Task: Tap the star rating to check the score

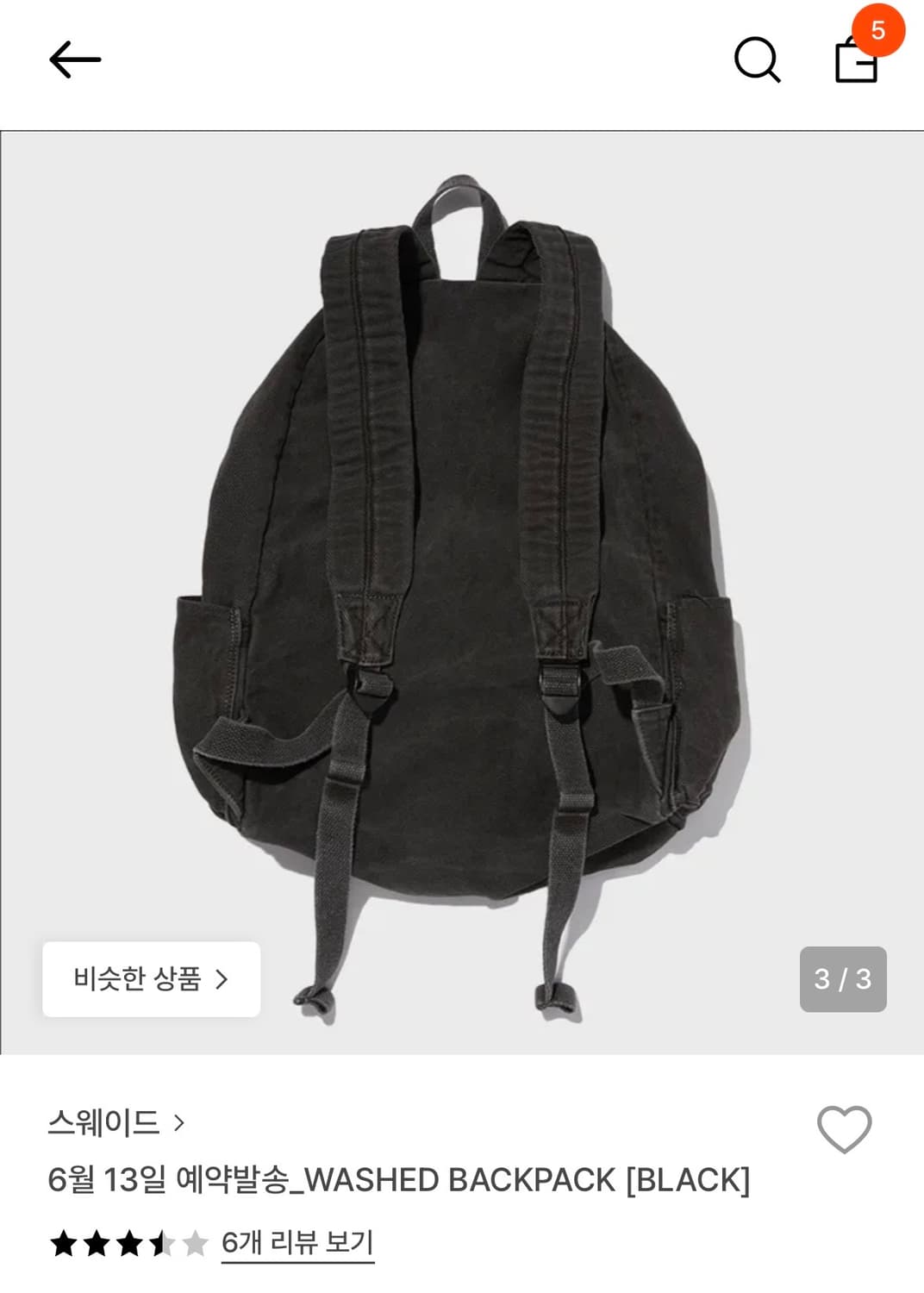Action: click(129, 1245)
